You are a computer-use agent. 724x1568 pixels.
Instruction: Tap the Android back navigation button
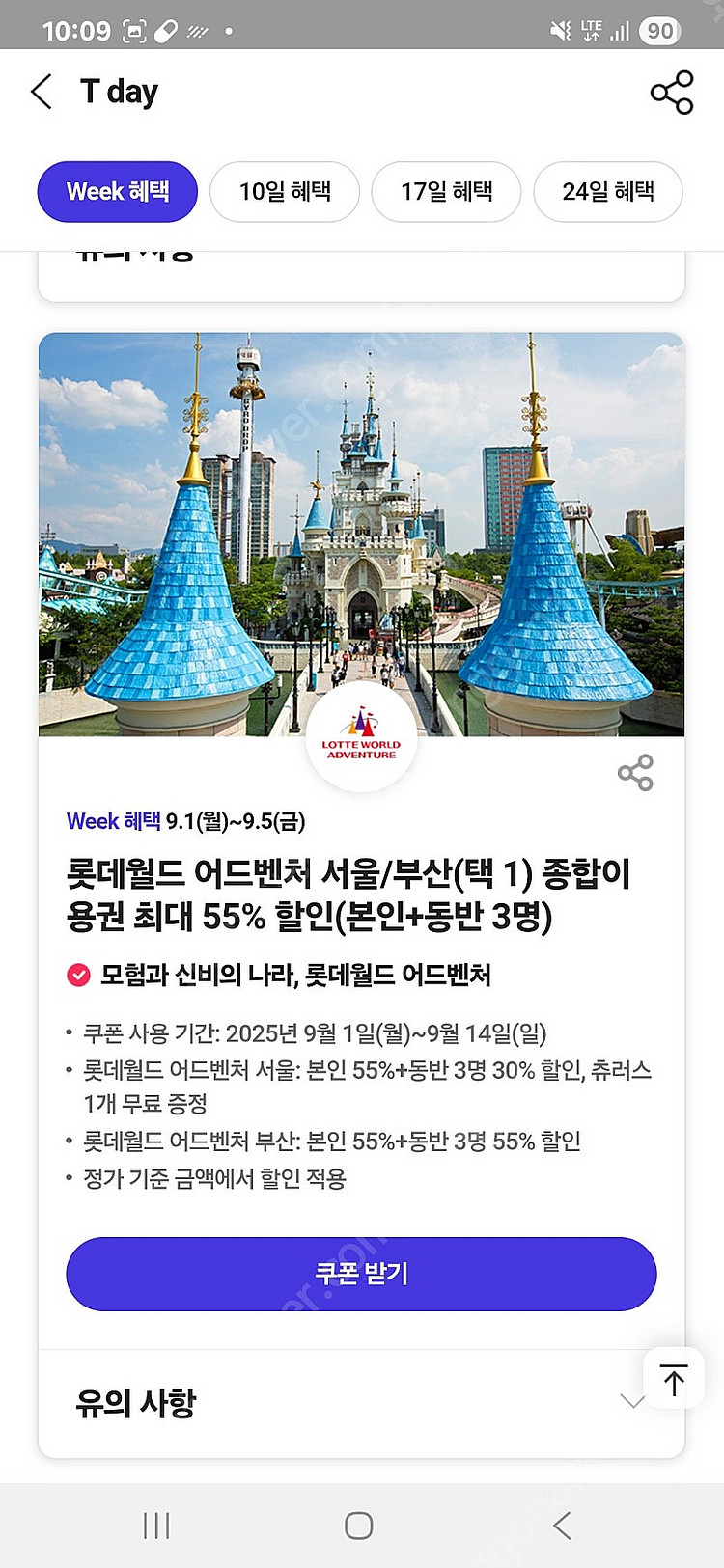(x=563, y=1526)
